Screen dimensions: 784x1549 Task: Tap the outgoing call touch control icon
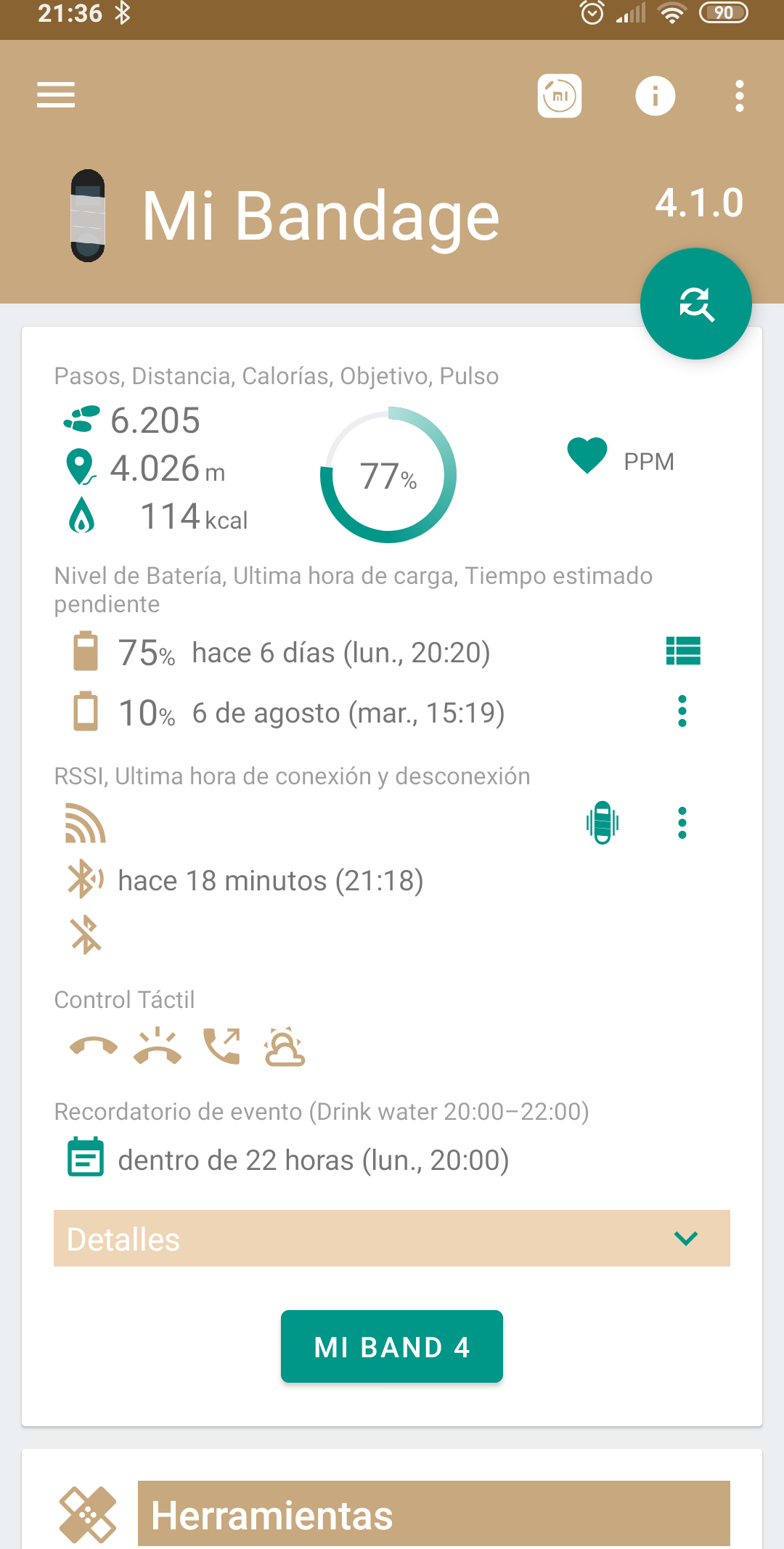click(221, 1046)
